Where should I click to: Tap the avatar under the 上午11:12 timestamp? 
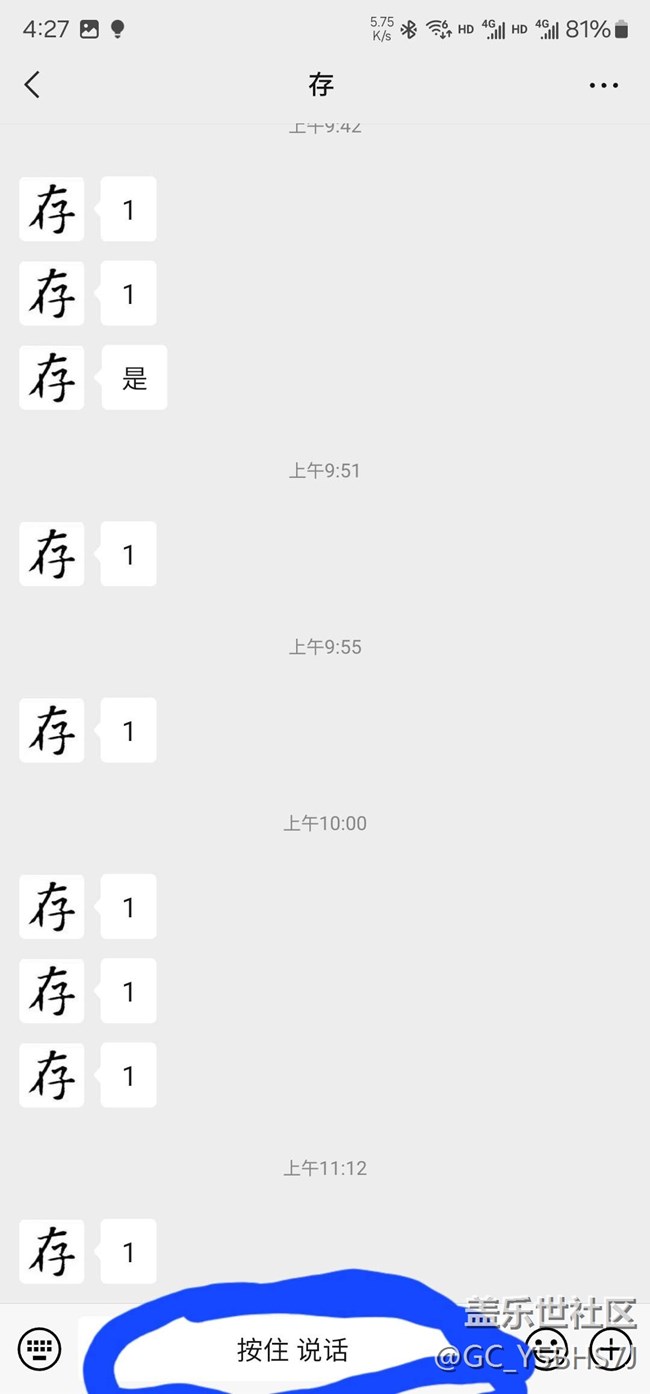tap(52, 1251)
